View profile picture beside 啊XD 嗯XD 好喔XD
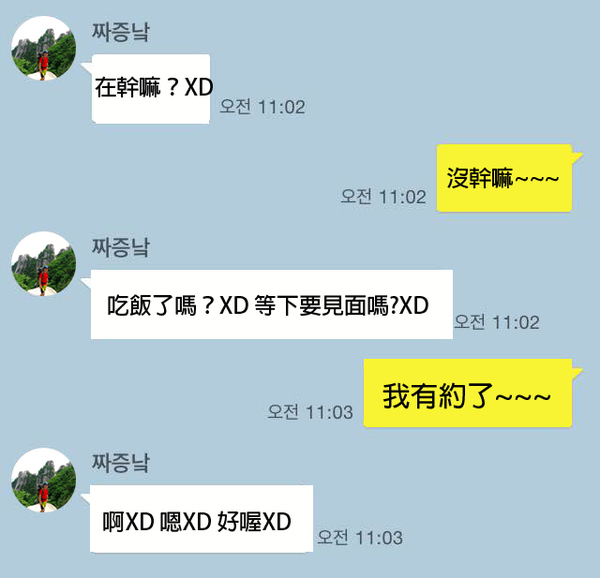Viewport: 600px width, 578px height. click(x=43, y=480)
